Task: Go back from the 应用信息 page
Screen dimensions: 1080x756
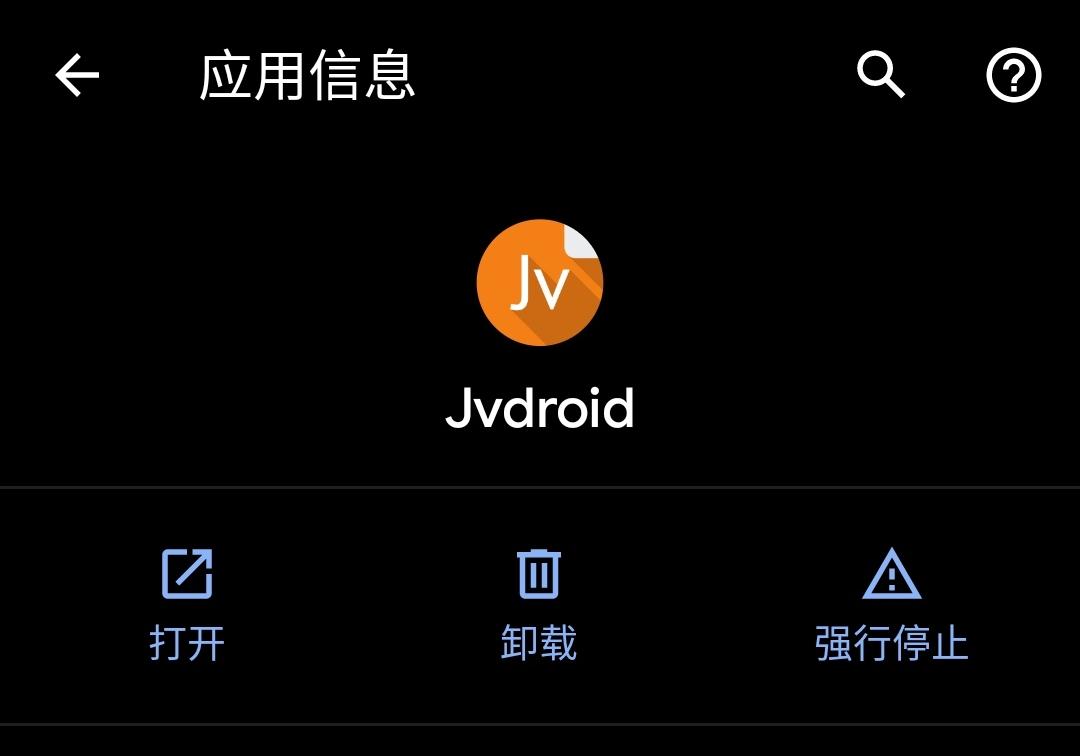Action: pos(77,75)
